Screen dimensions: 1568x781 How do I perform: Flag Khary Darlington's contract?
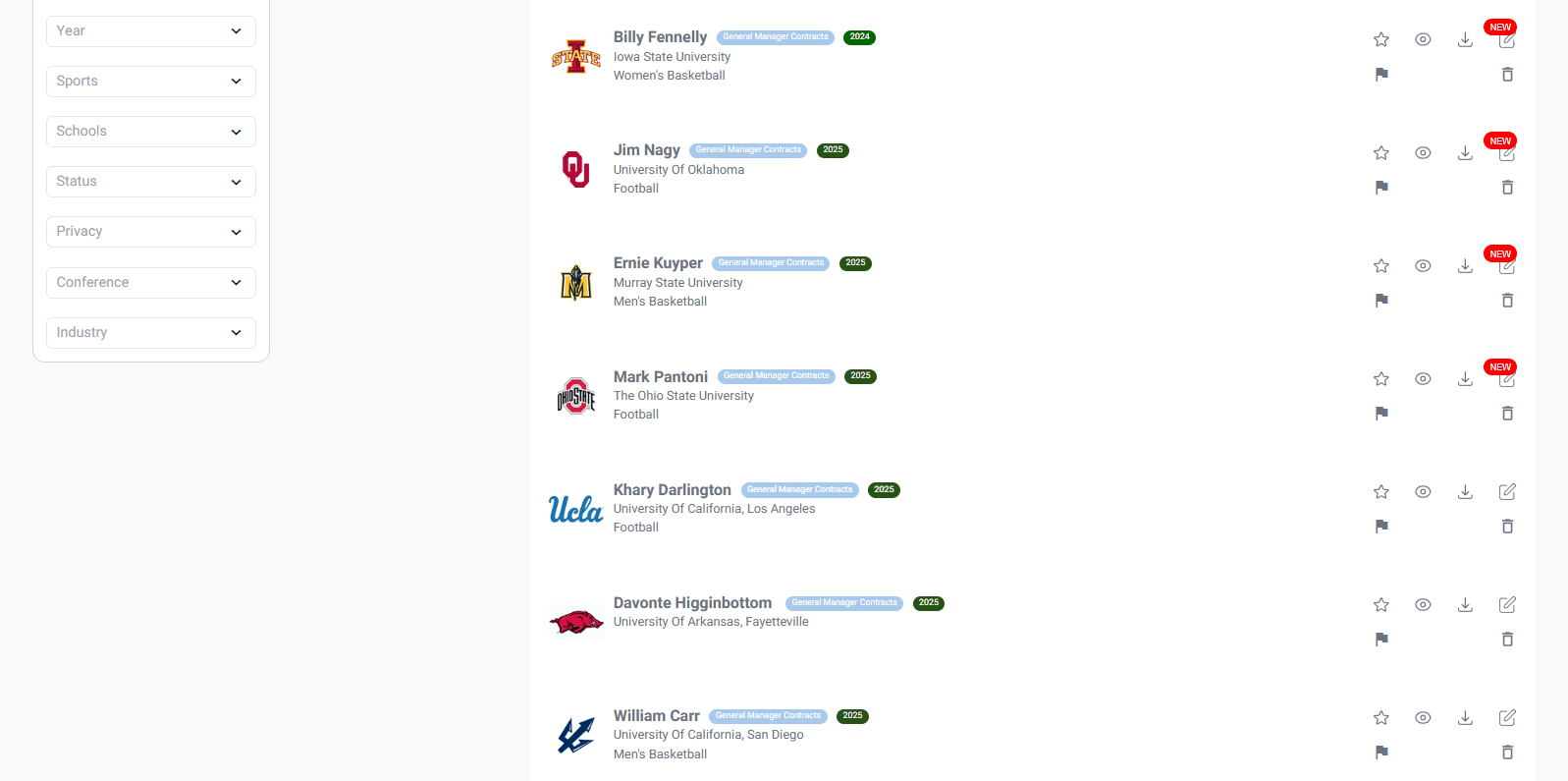coord(1381,527)
